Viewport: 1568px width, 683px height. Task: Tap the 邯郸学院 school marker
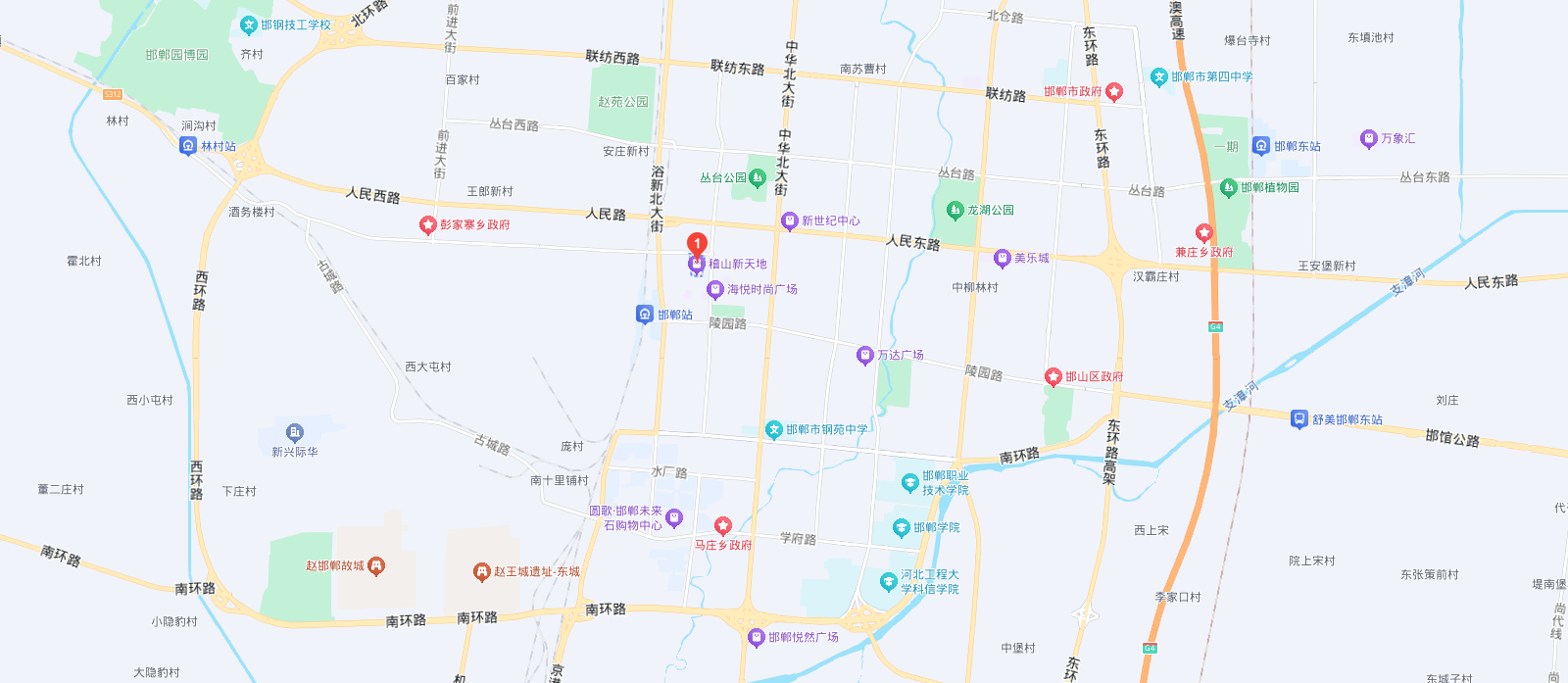click(x=901, y=527)
